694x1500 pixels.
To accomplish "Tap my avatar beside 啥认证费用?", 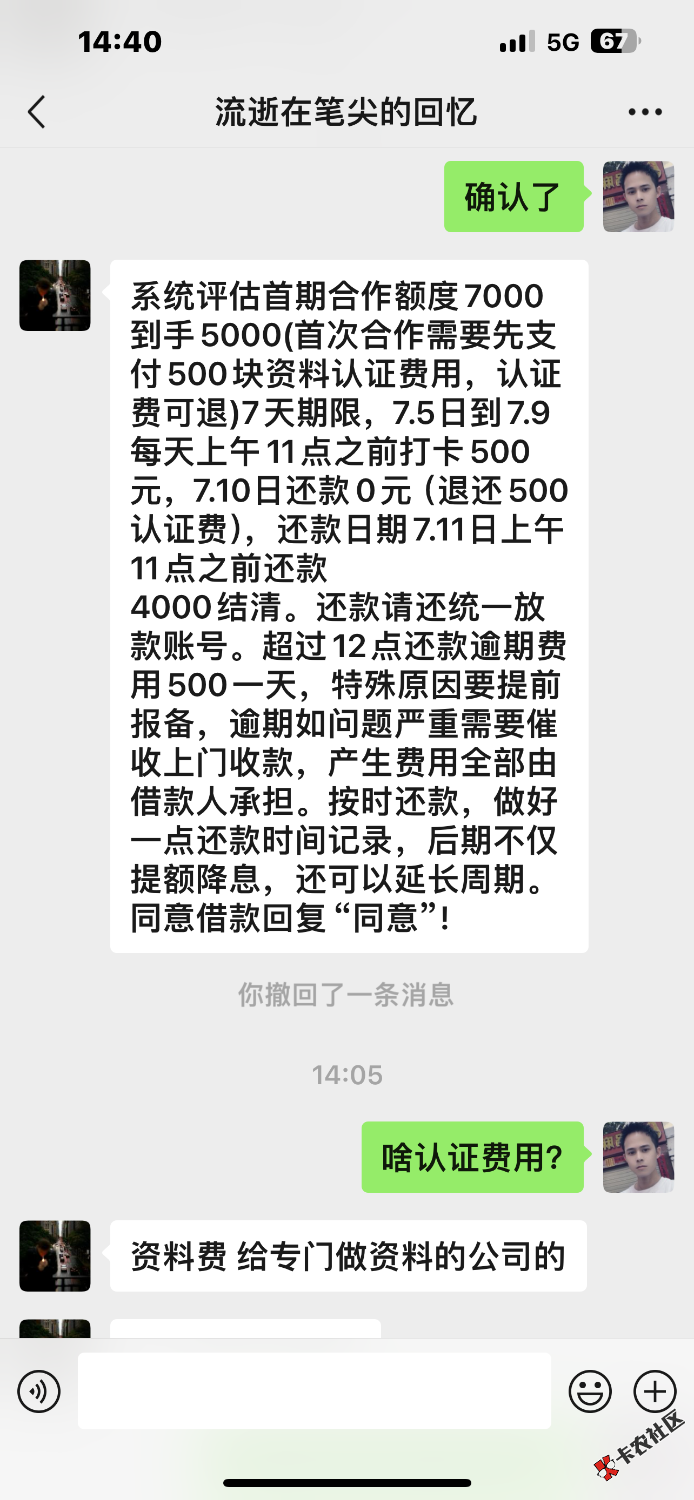I will 638,1157.
